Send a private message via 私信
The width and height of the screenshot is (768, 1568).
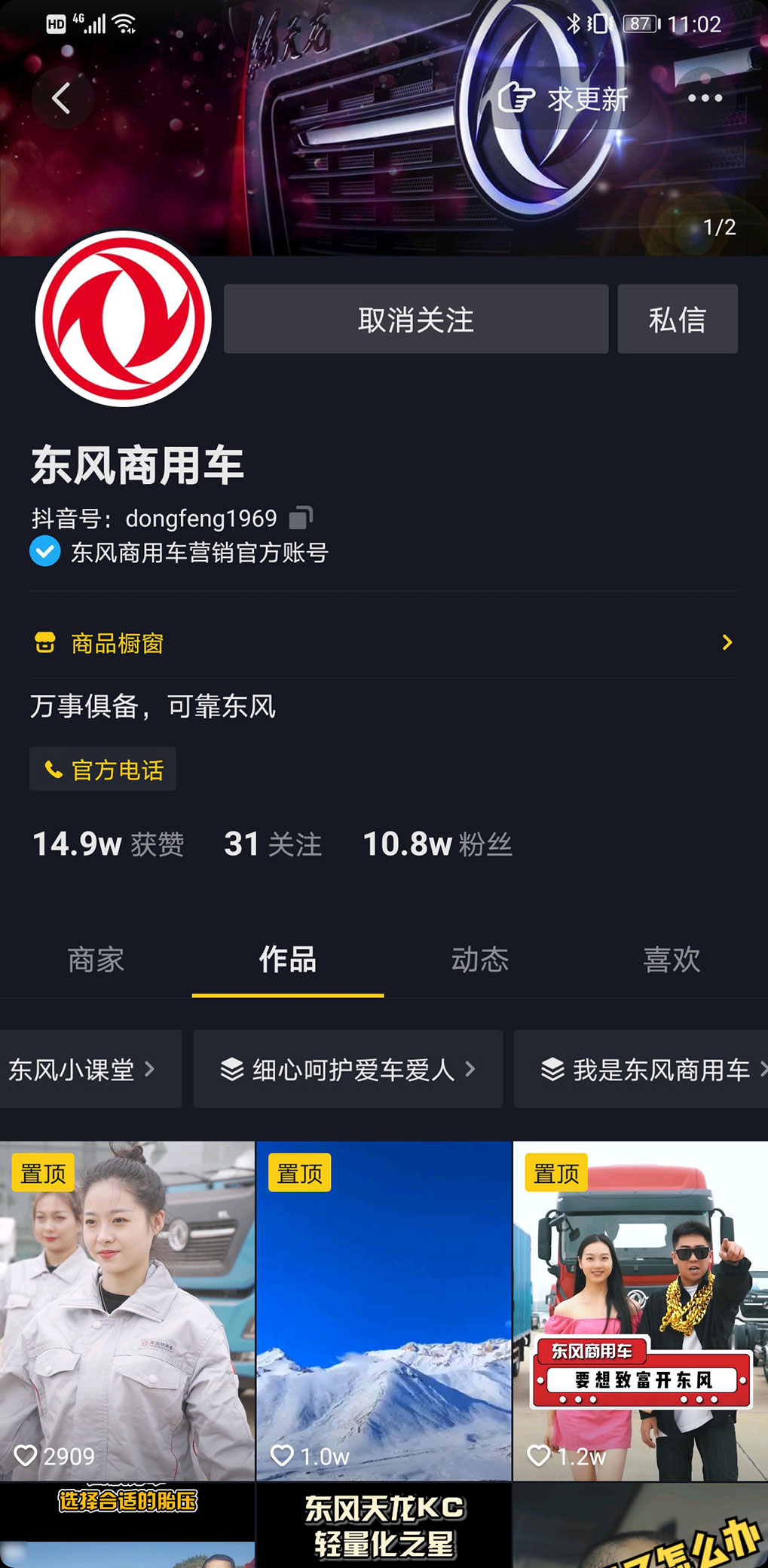click(x=677, y=320)
